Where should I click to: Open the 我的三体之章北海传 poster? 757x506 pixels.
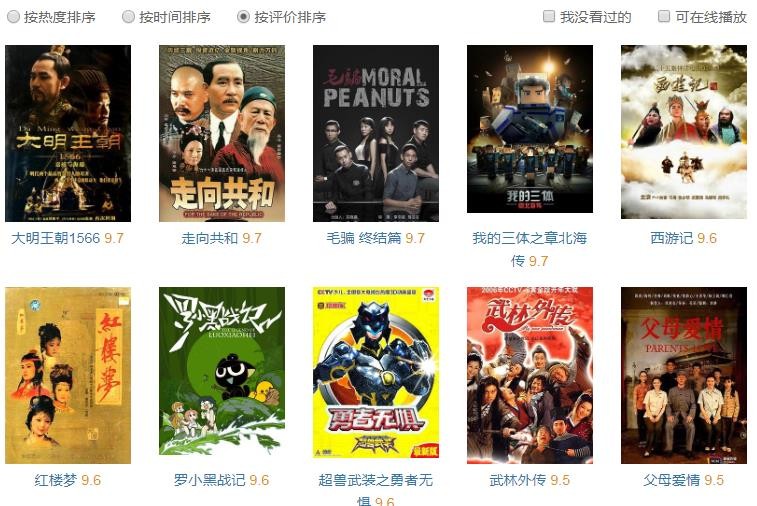click(x=530, y=129)
